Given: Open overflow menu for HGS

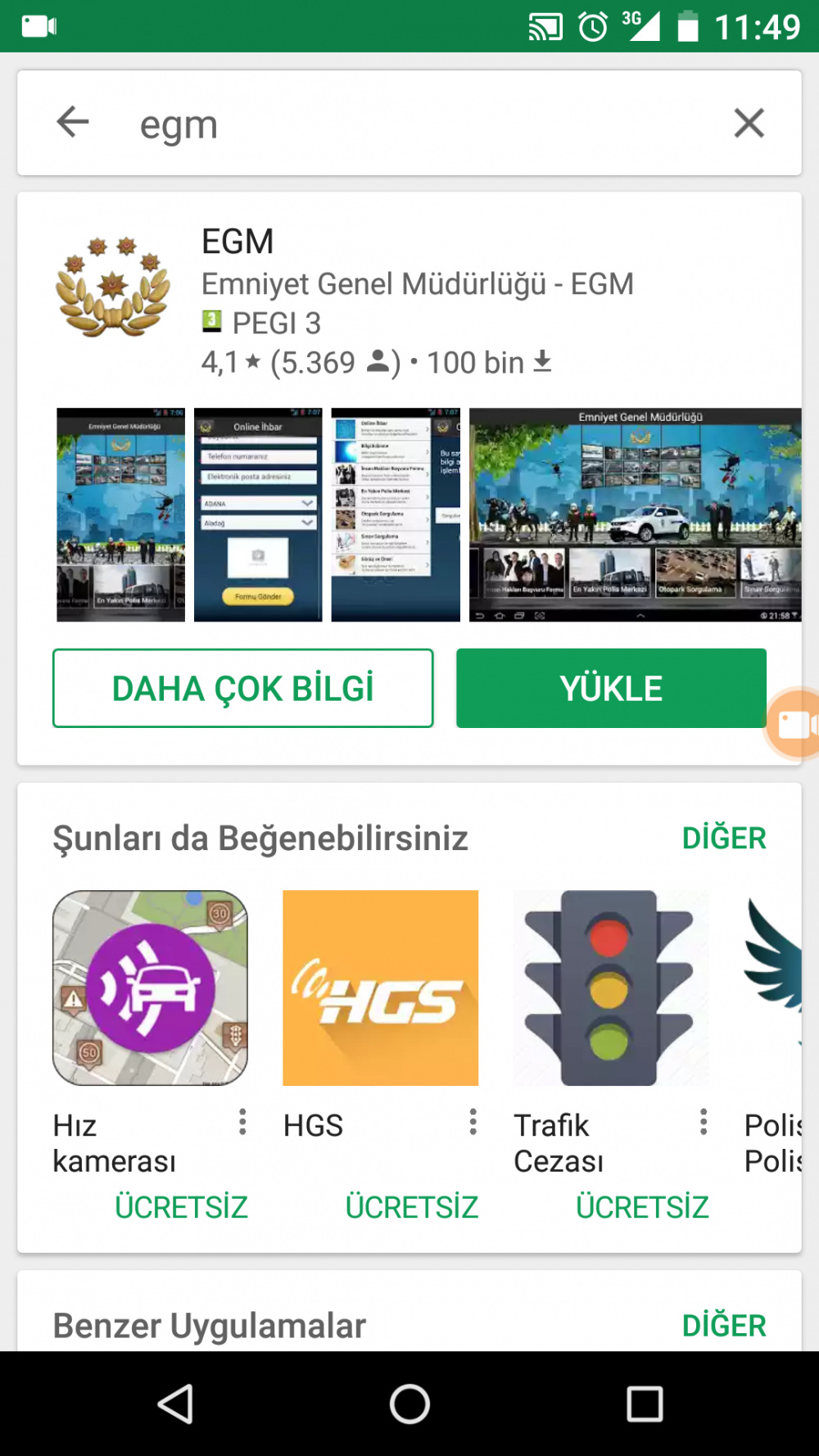Looking at the screenshot, I should [x=473, y=1122].
